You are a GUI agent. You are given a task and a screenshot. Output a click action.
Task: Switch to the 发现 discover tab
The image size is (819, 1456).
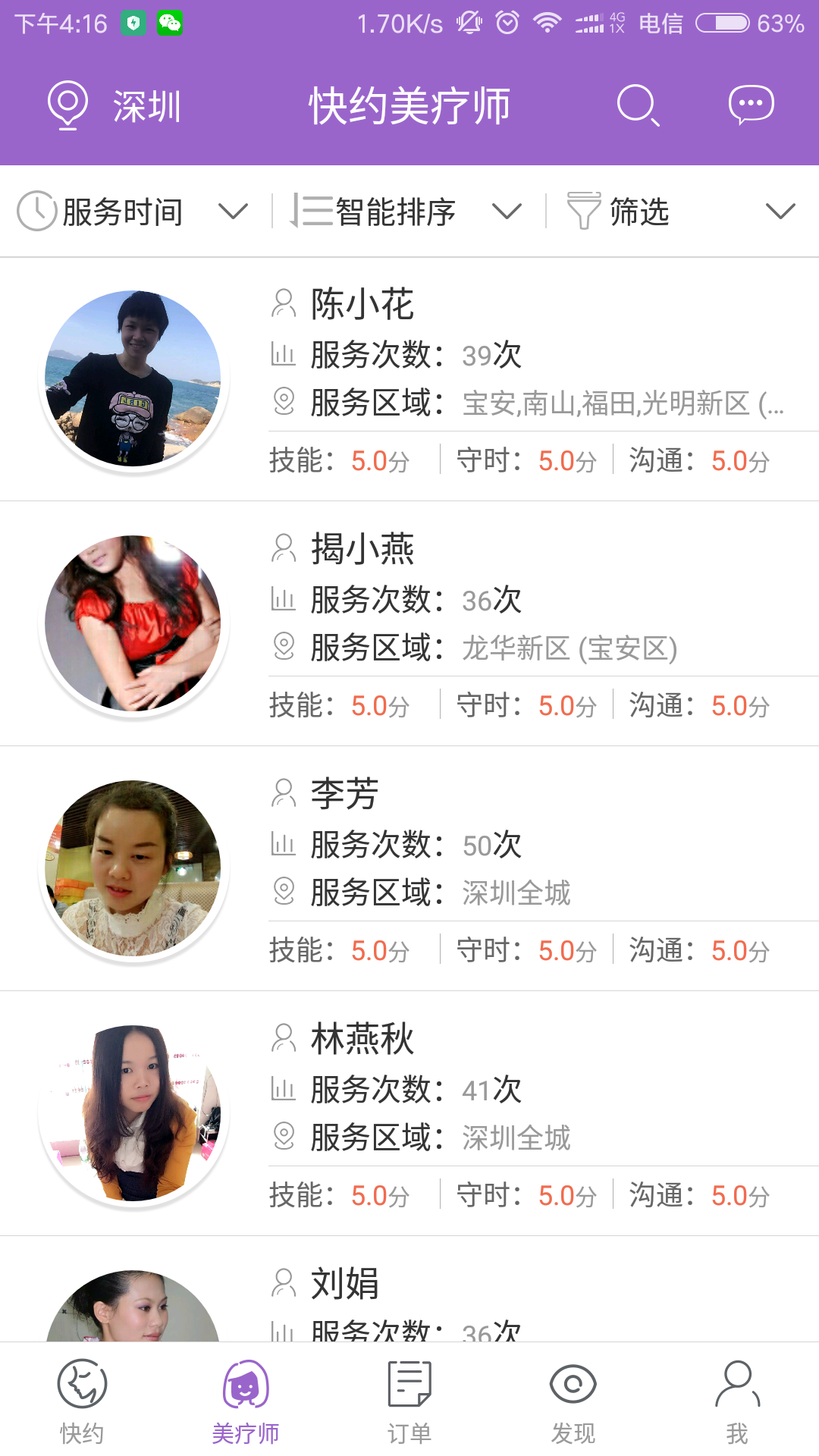pos(573,1401)
